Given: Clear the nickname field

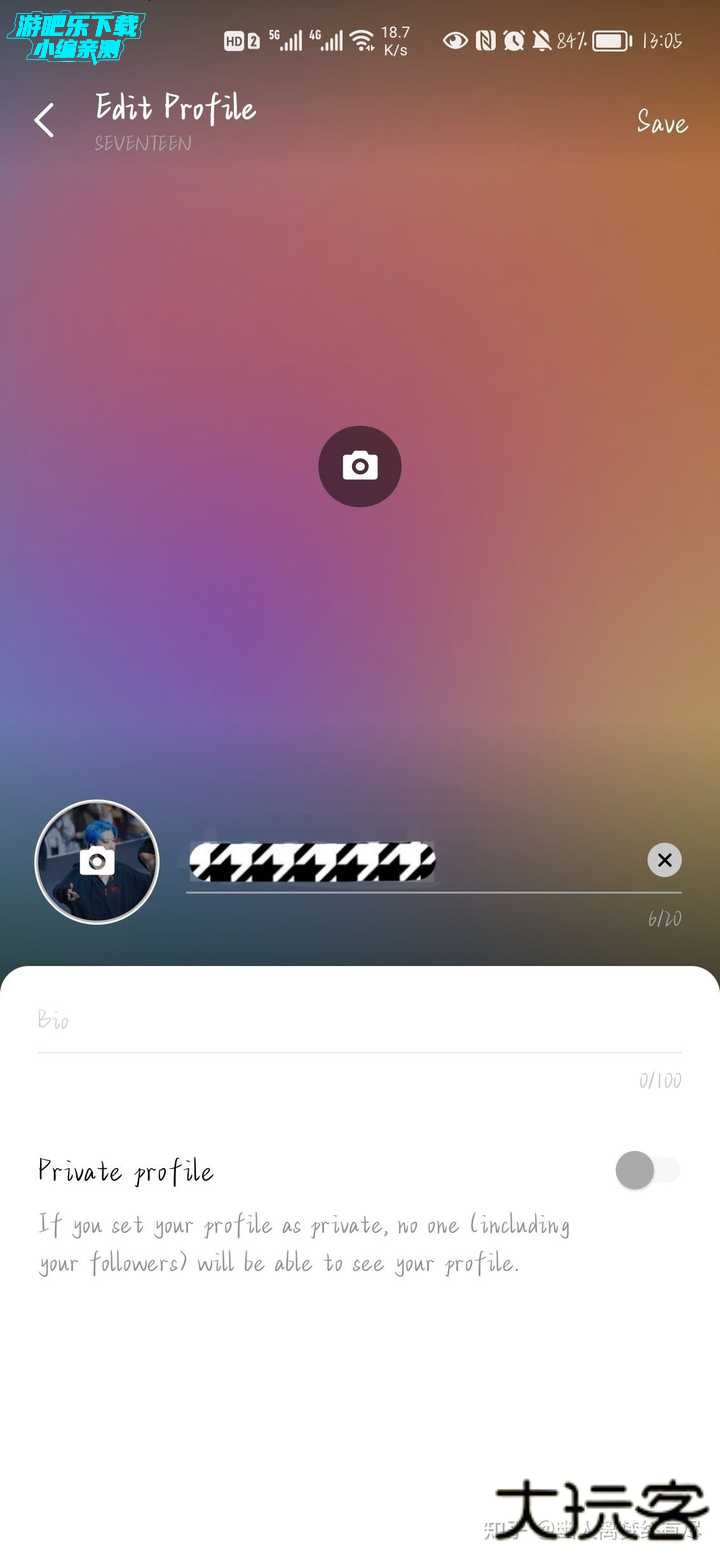Looking at the screenshot, I should [x=664, y=860].
